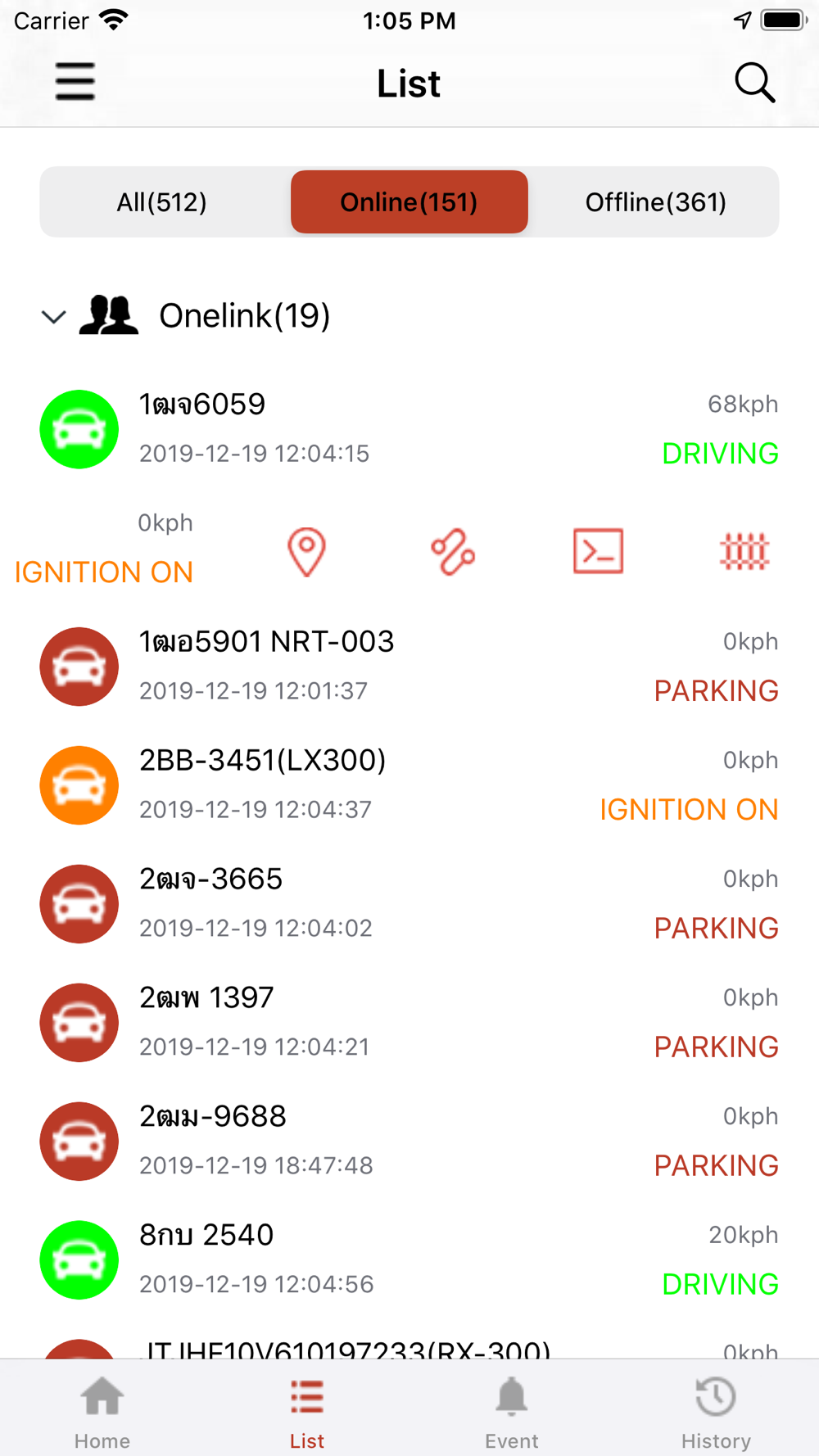The image size is (819, 1456).
Task: Open the command terminal action icon
Action: pos(598,551)
